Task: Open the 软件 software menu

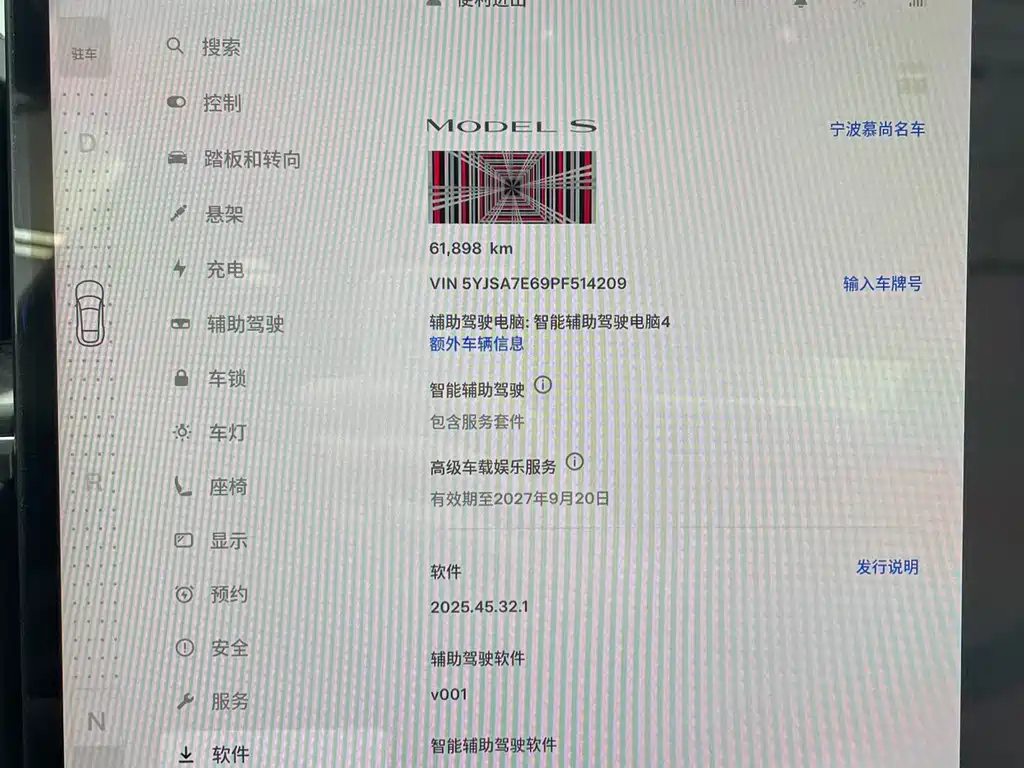Action: click(230, 755)
